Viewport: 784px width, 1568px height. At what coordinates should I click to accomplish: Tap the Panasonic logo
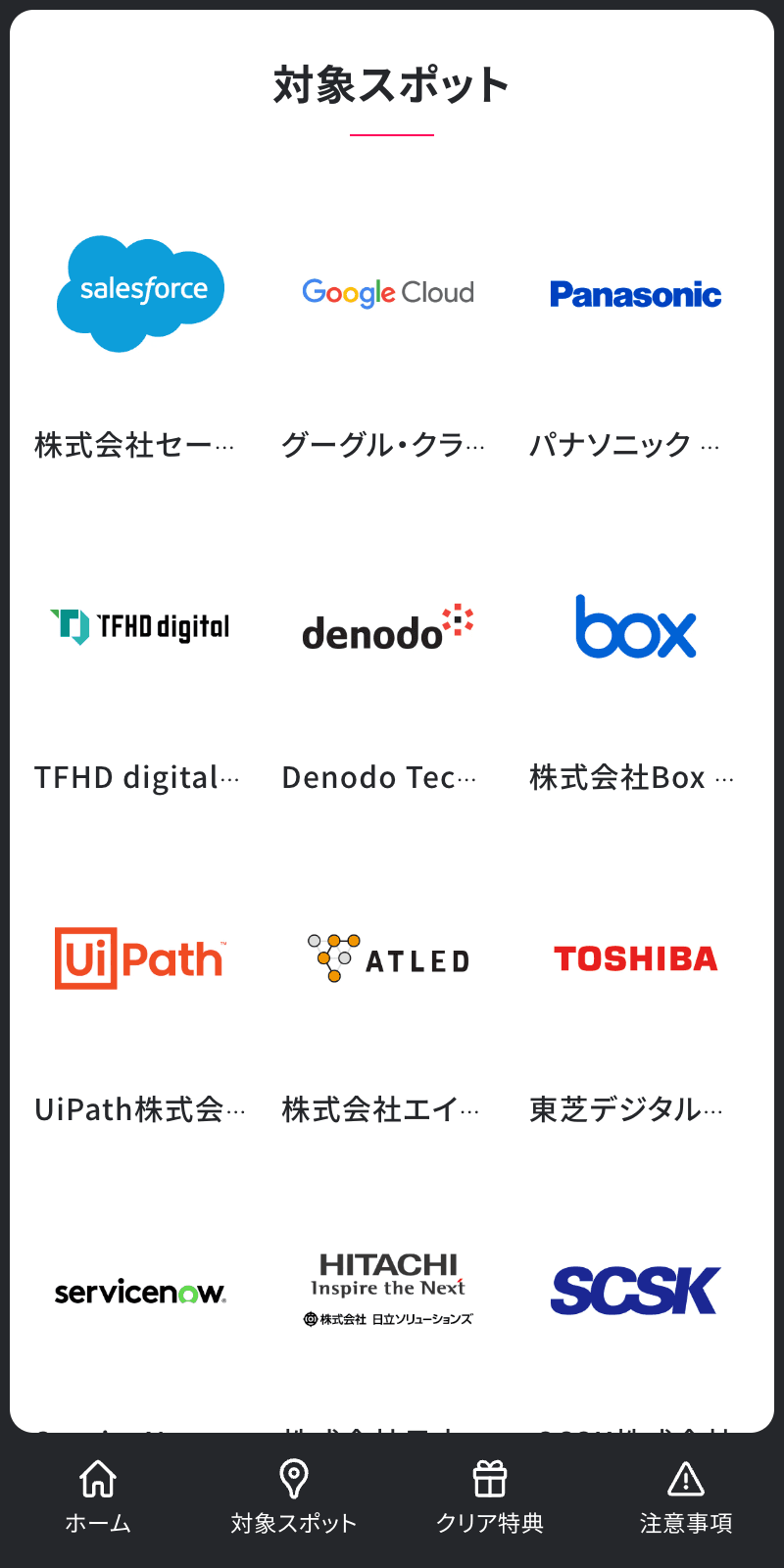pyautogui.click(x=635, y=294)
